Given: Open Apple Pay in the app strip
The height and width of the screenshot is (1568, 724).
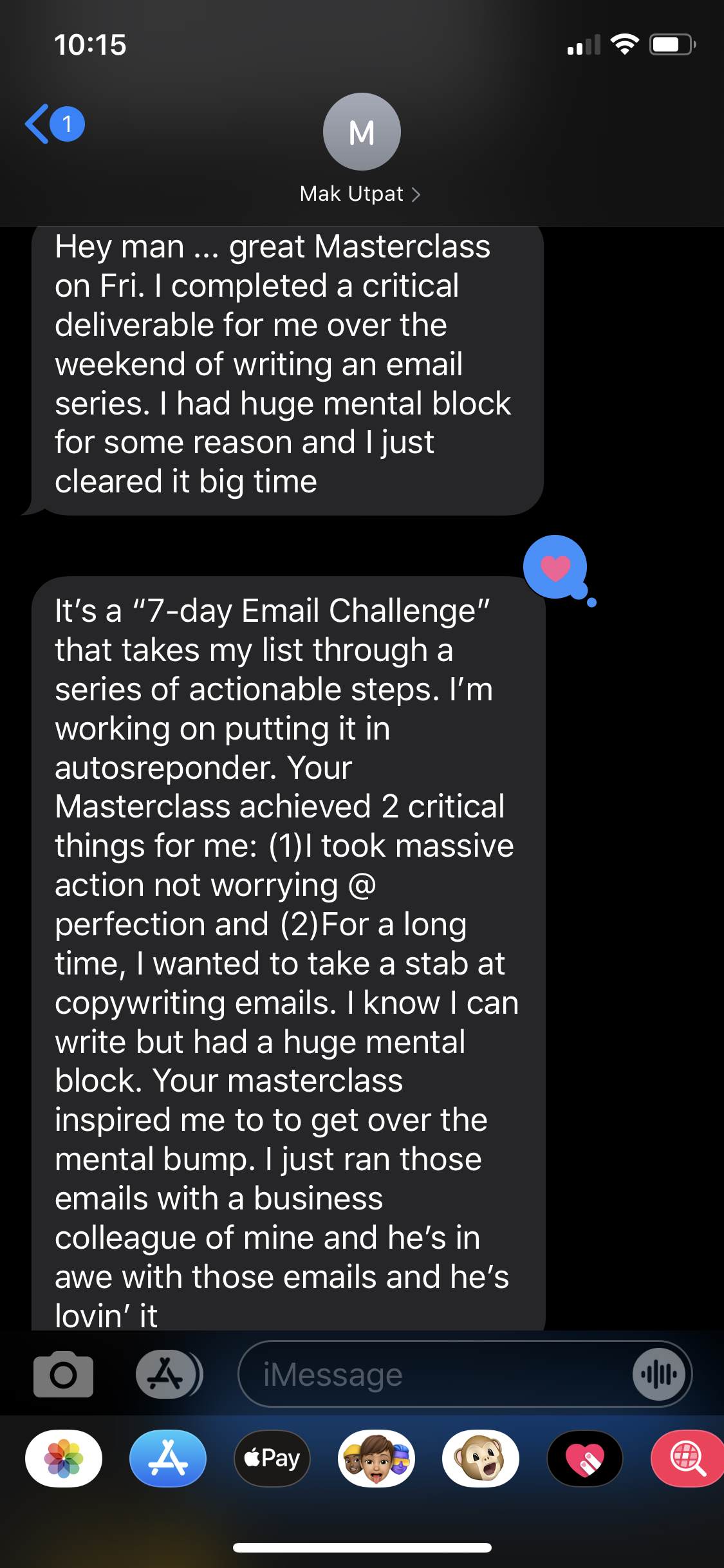Looking at the screenshot, I should (x=272, y=1458).
